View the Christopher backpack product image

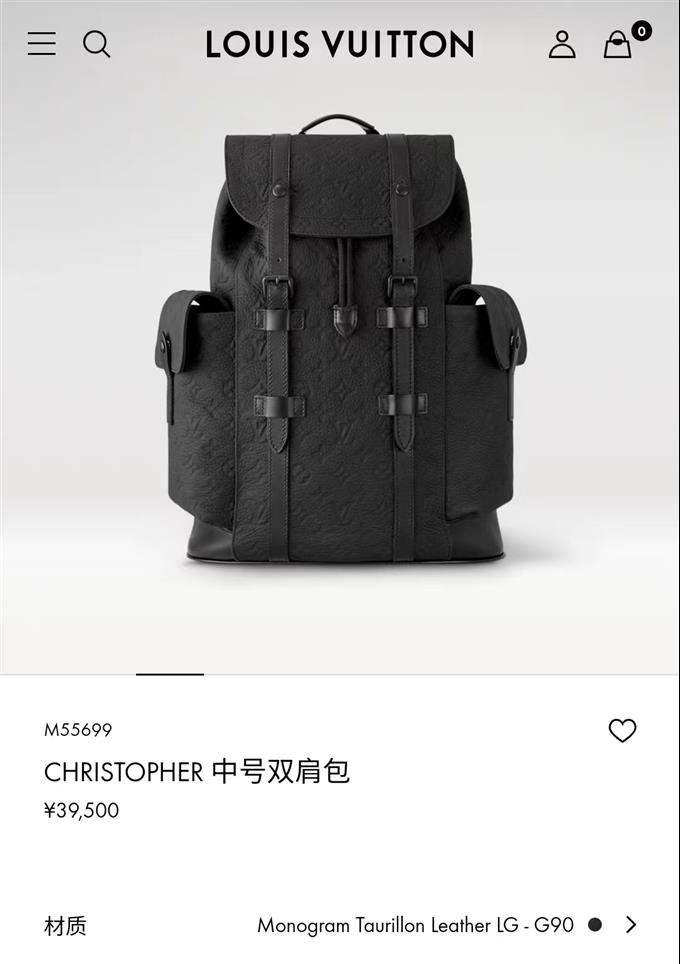[x=340, y=340]
